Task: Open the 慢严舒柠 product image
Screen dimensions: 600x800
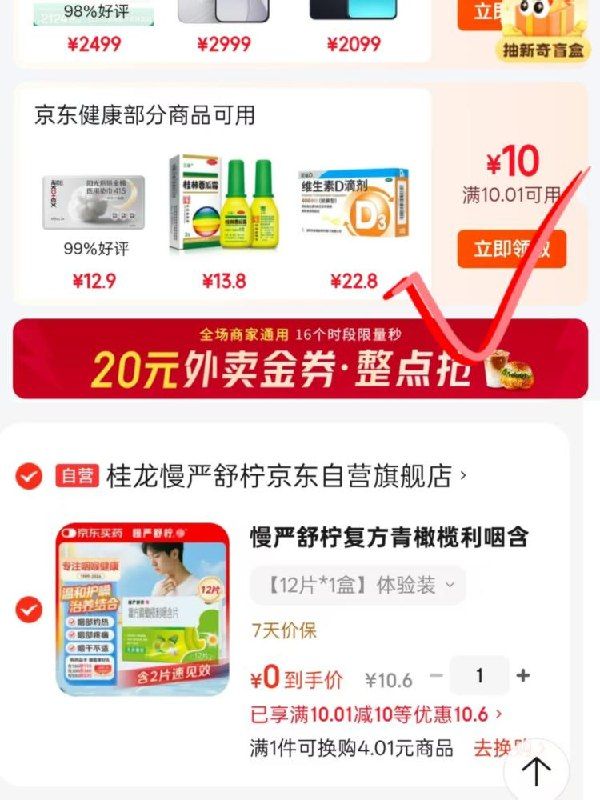Action: coord(142,608)
